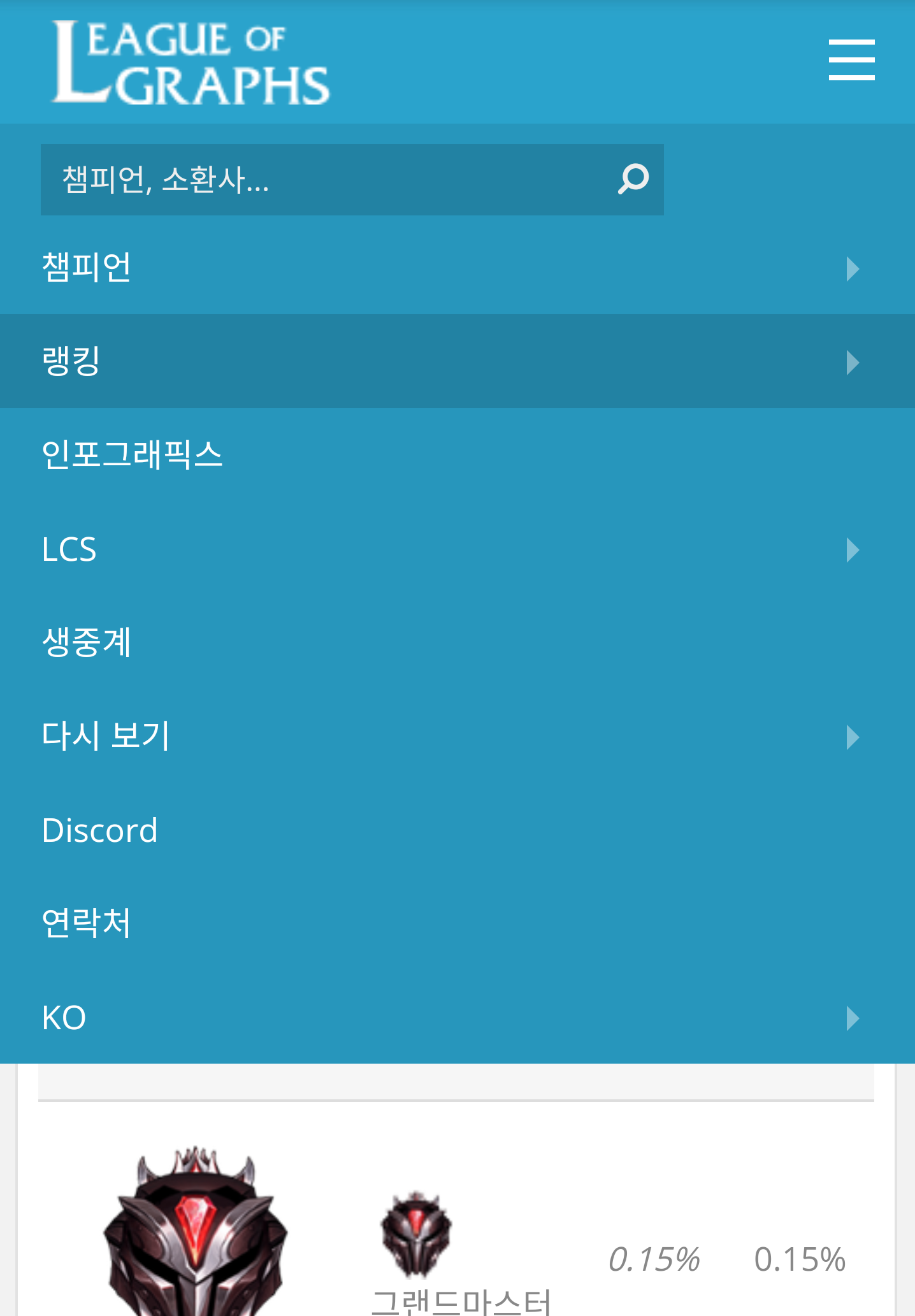Select the 연락처 menu entry
The height and width of the screenshot is (1316, 915).
(86, 923)
